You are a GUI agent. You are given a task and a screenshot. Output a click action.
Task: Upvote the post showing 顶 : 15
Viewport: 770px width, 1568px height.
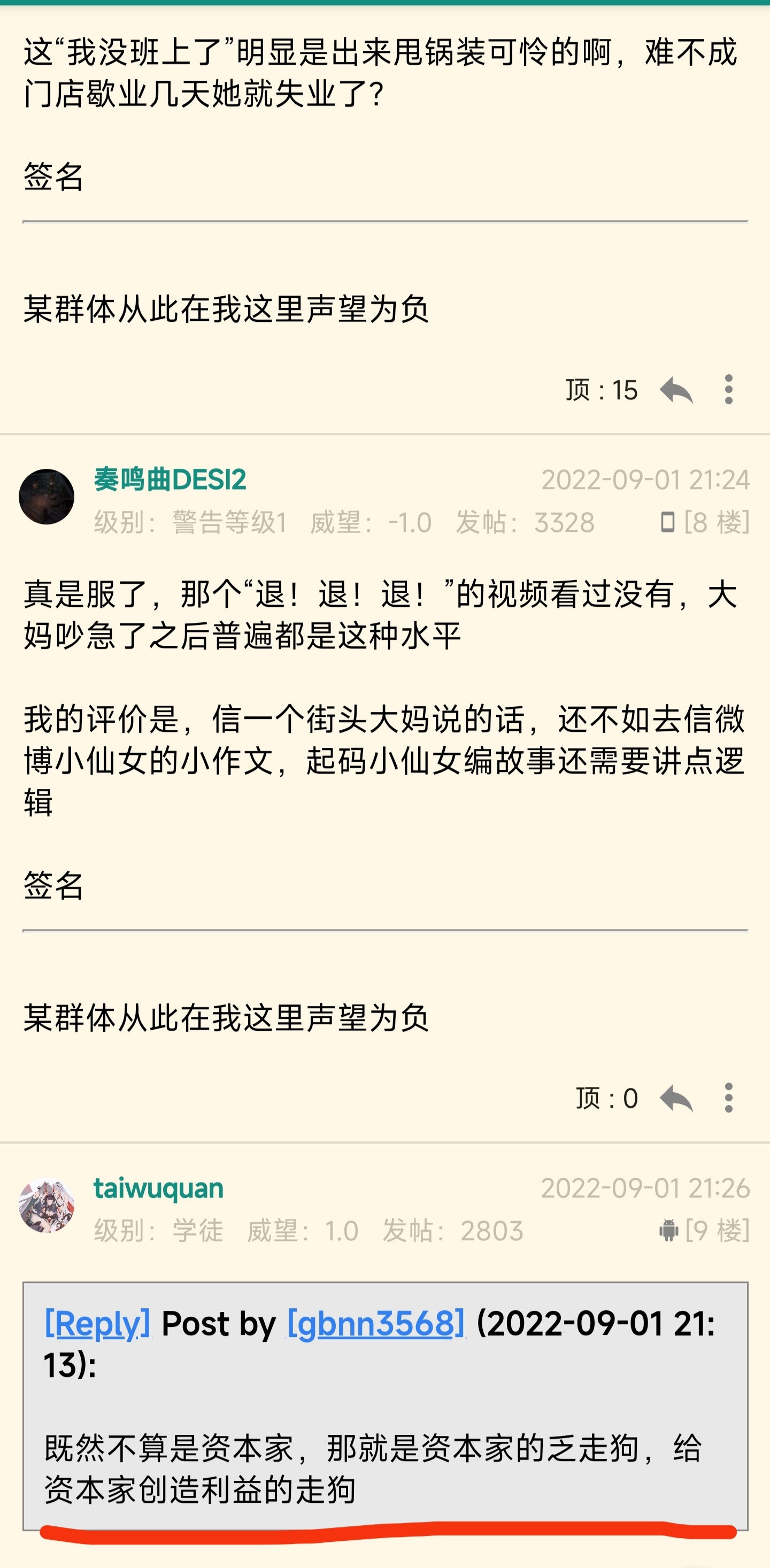click(601, 390)
